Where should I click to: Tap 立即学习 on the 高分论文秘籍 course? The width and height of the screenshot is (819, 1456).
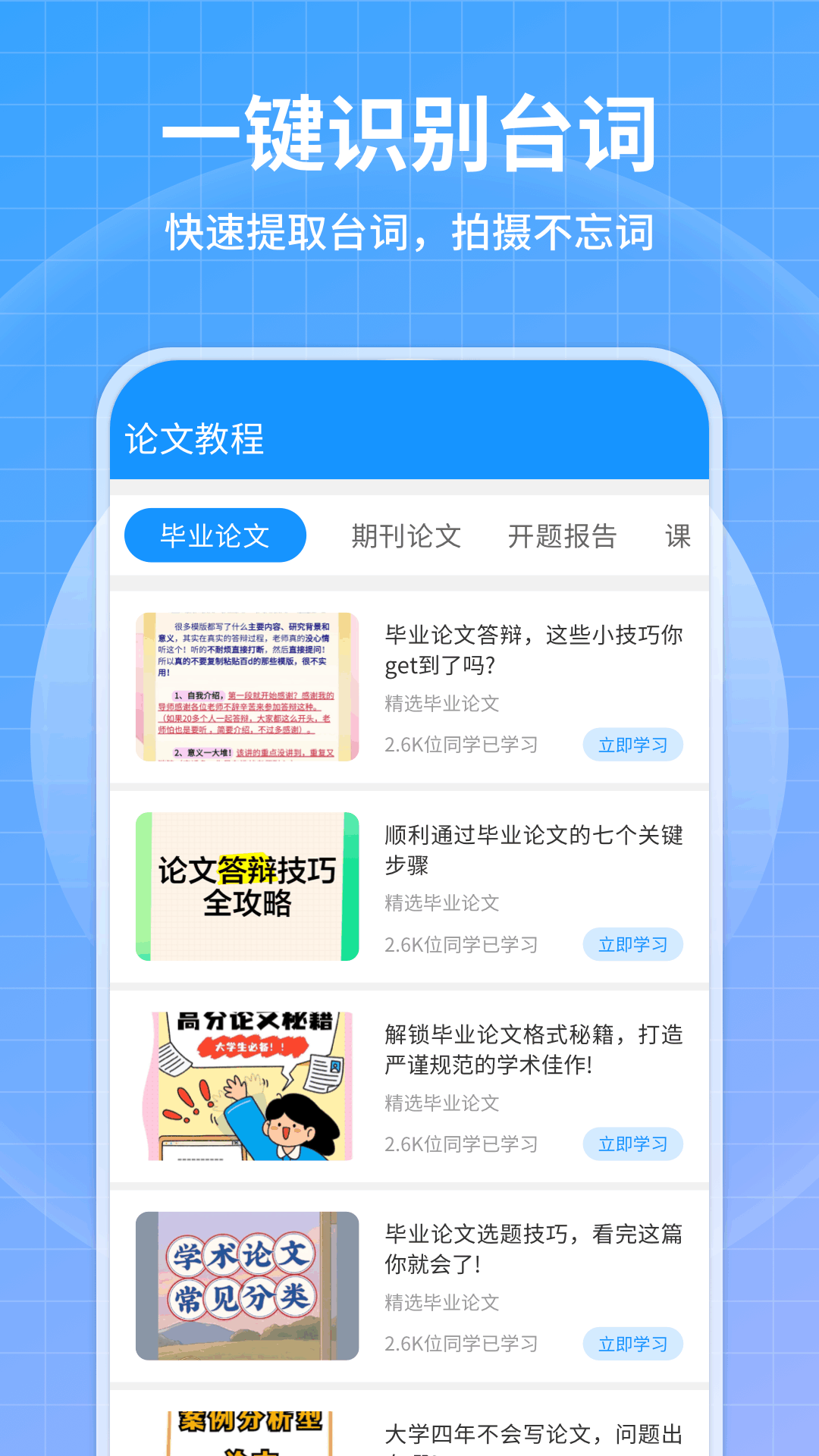tap(633, 1144)
